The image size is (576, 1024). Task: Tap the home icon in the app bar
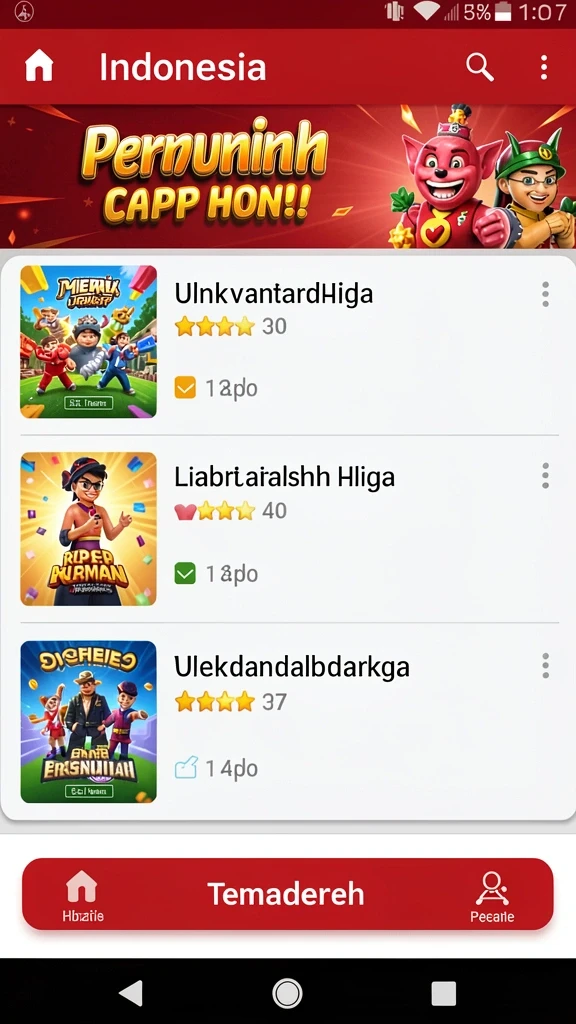click(x=39, y=67)
